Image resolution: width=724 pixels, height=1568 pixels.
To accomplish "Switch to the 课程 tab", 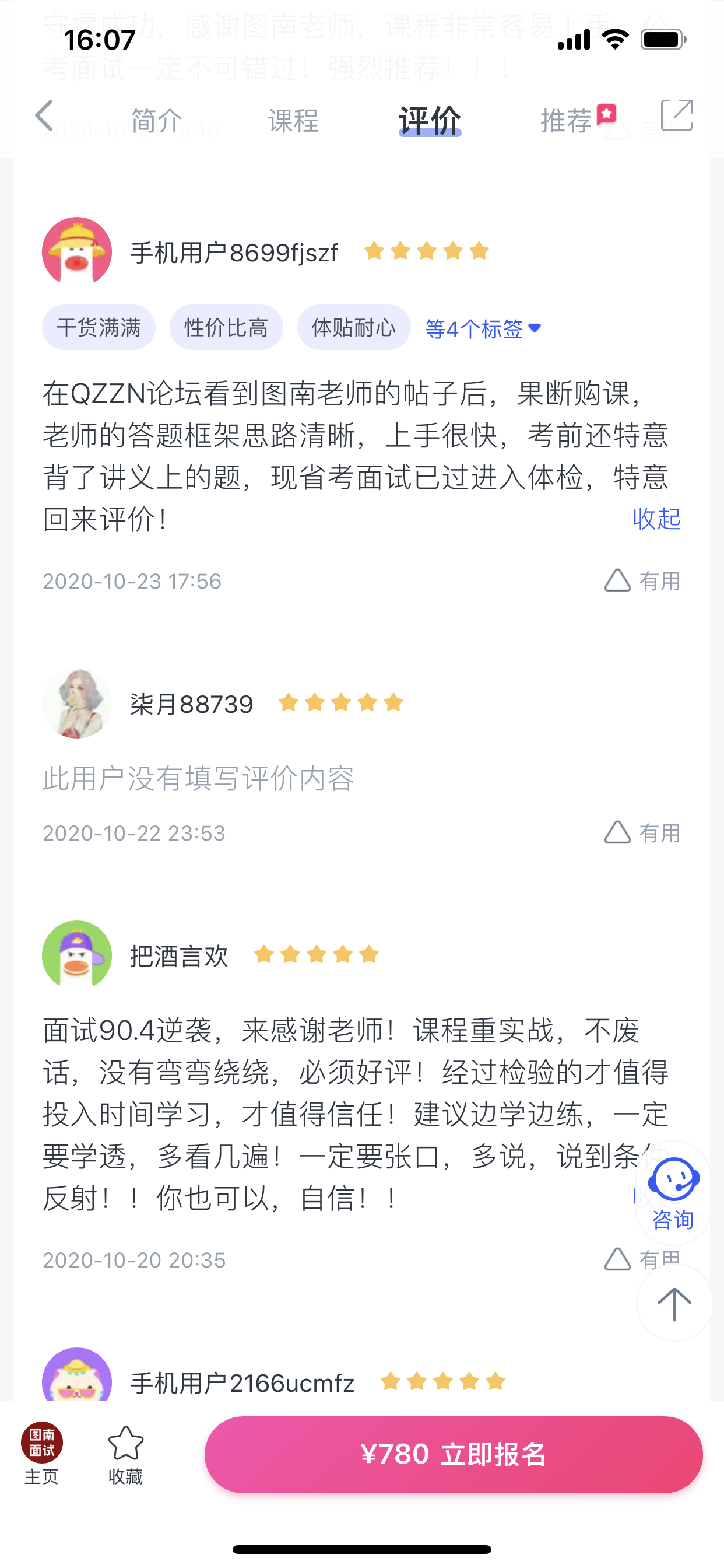I will pos(293,121).
